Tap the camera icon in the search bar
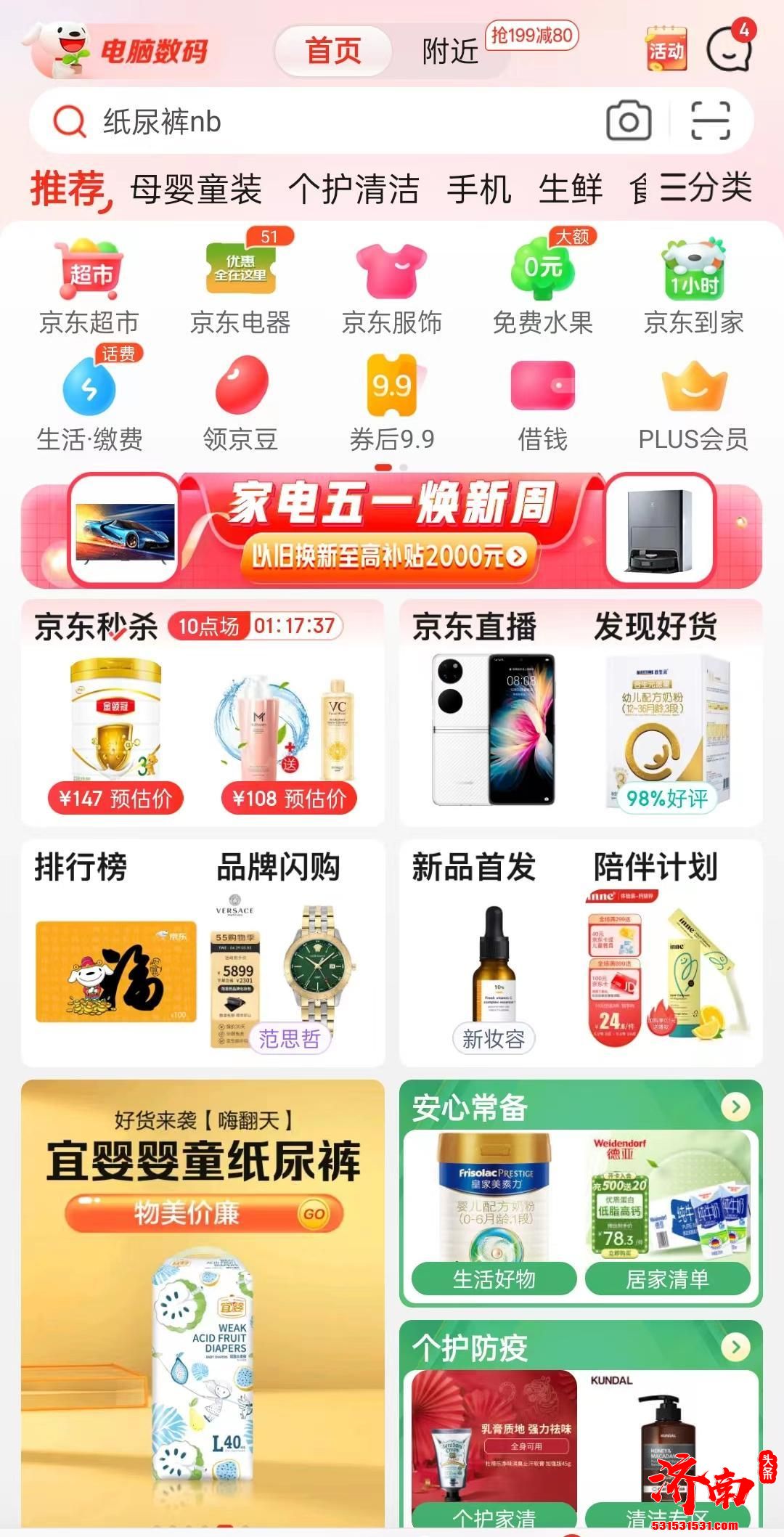The image size is (784, 1537). click(630, 121)
